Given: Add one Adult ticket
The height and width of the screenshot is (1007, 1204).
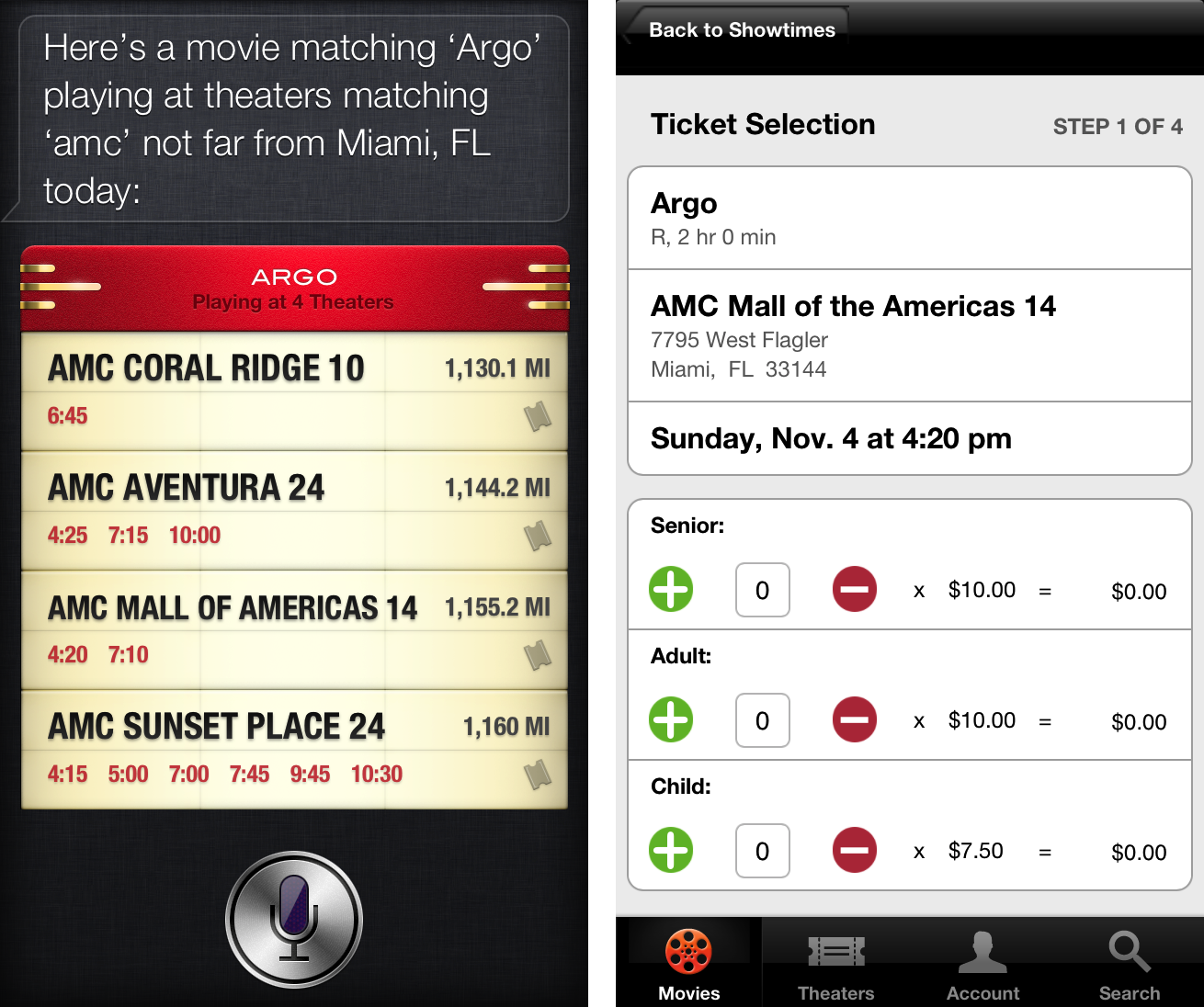Looking at the screenshot, I should pos(671,719).
